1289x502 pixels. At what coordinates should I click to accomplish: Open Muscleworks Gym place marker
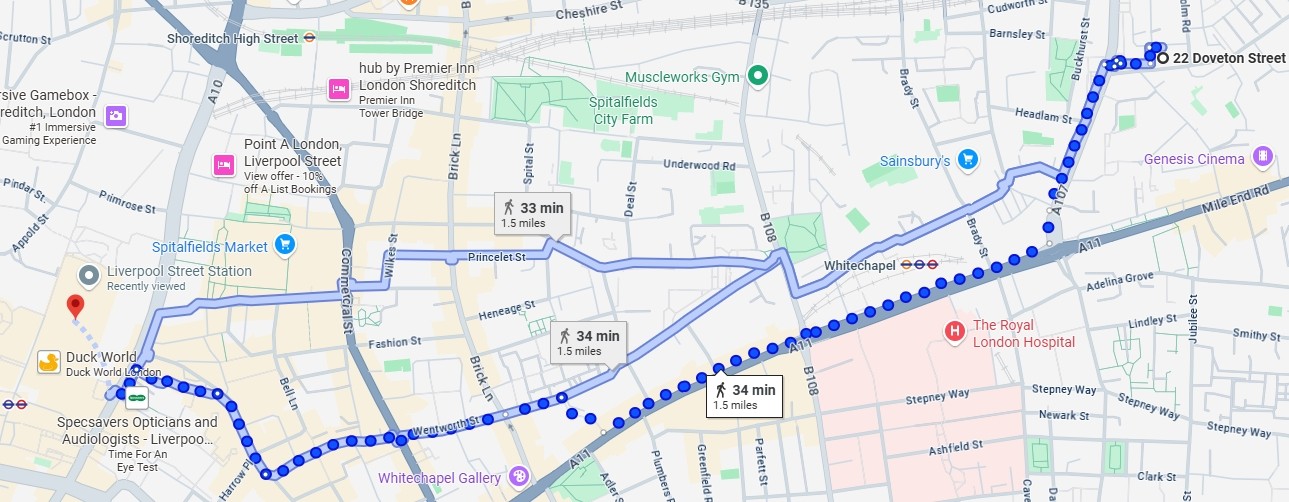click(x=758, y=75)
